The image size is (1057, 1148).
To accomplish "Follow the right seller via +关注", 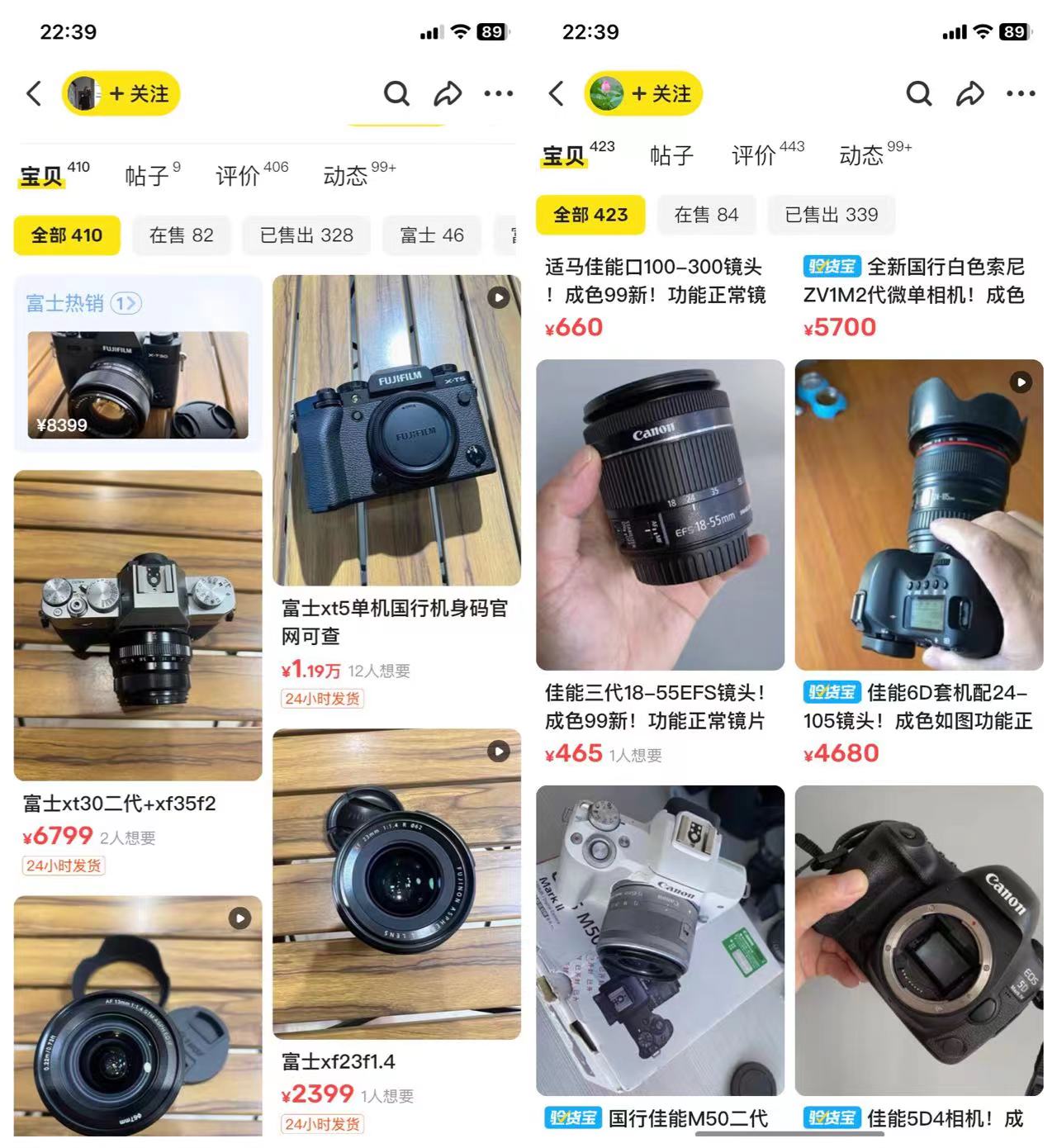I will [661, 94].
